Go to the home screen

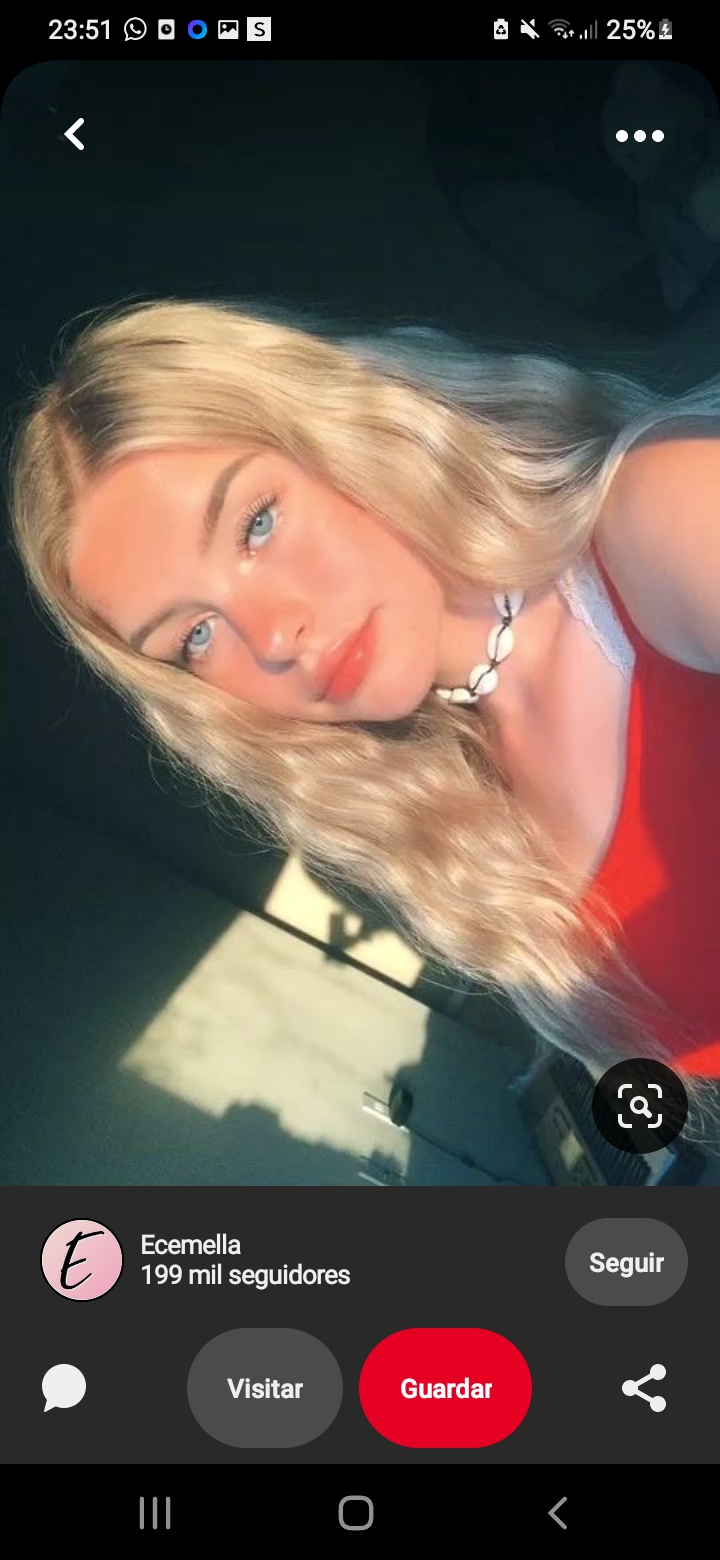pos(356,1513)
